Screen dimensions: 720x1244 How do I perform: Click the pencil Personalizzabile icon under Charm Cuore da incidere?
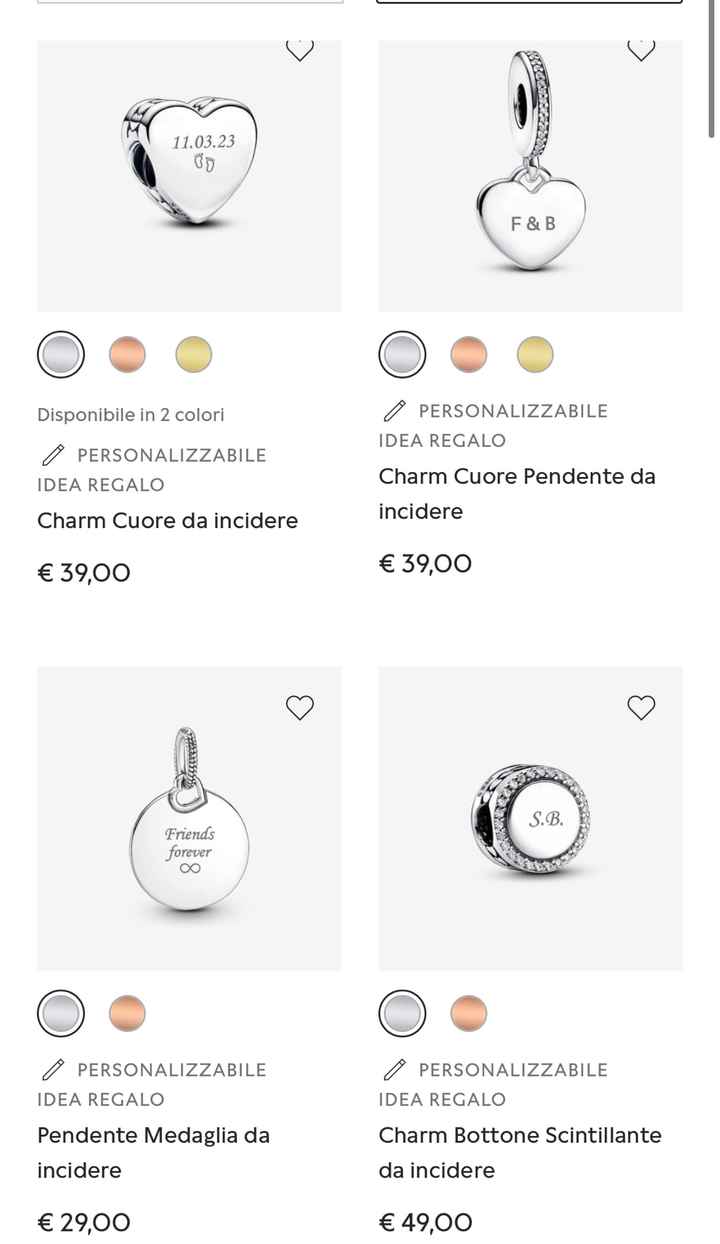[x=52, y=455]
